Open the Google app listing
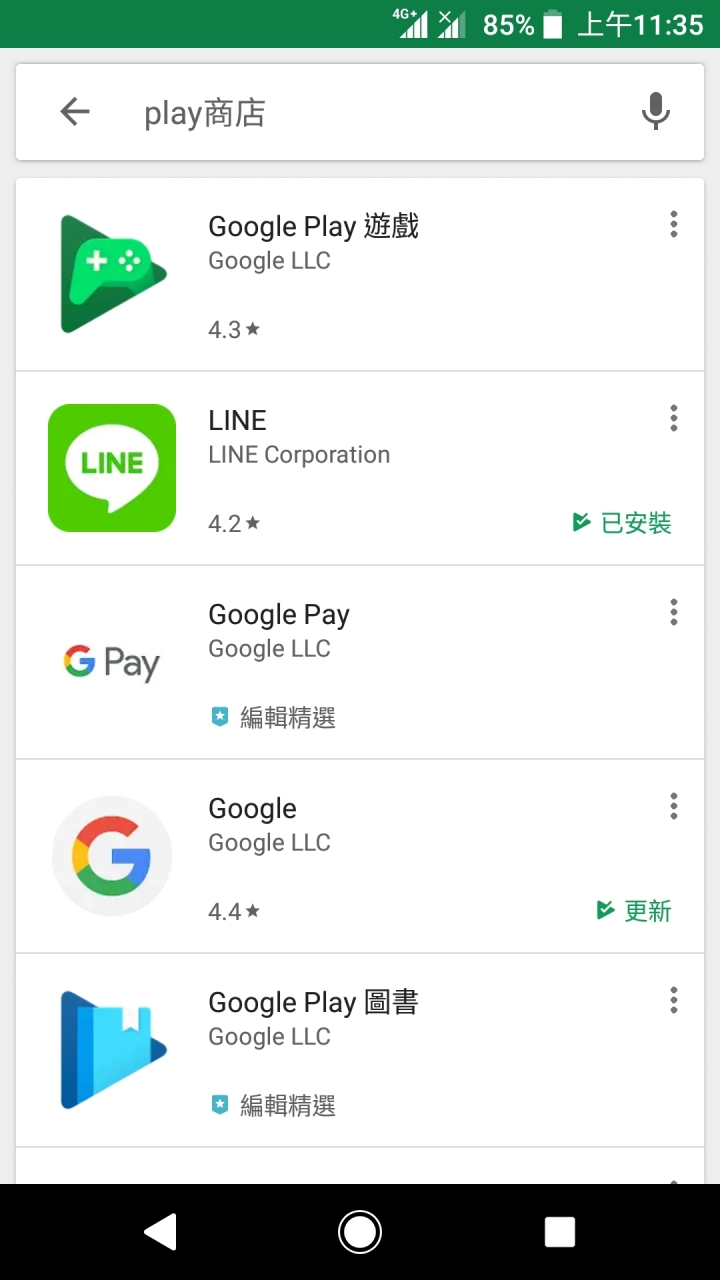This screenshot has height=1280, width=720. 360,856
